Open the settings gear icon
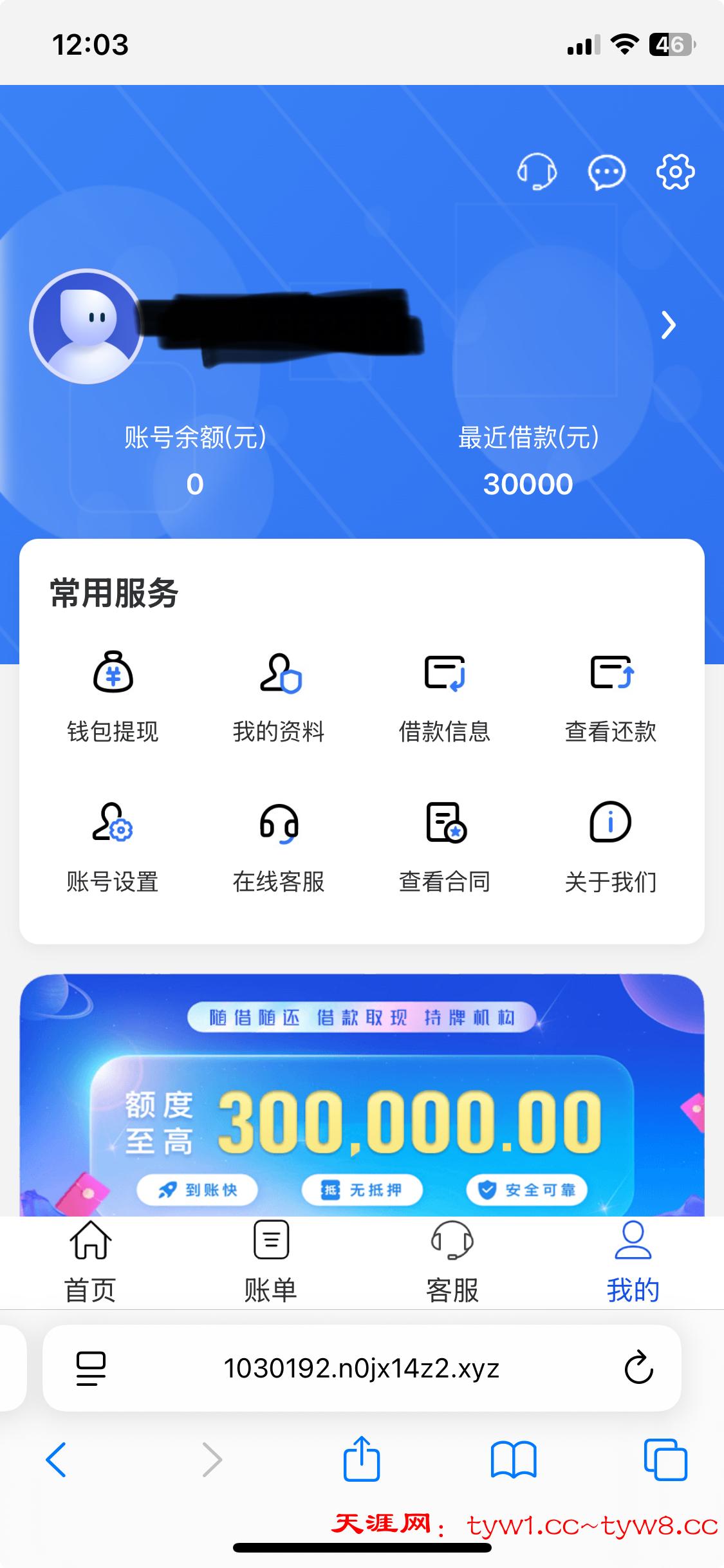This screenshot has height=1568, width=724. point(675,172)
